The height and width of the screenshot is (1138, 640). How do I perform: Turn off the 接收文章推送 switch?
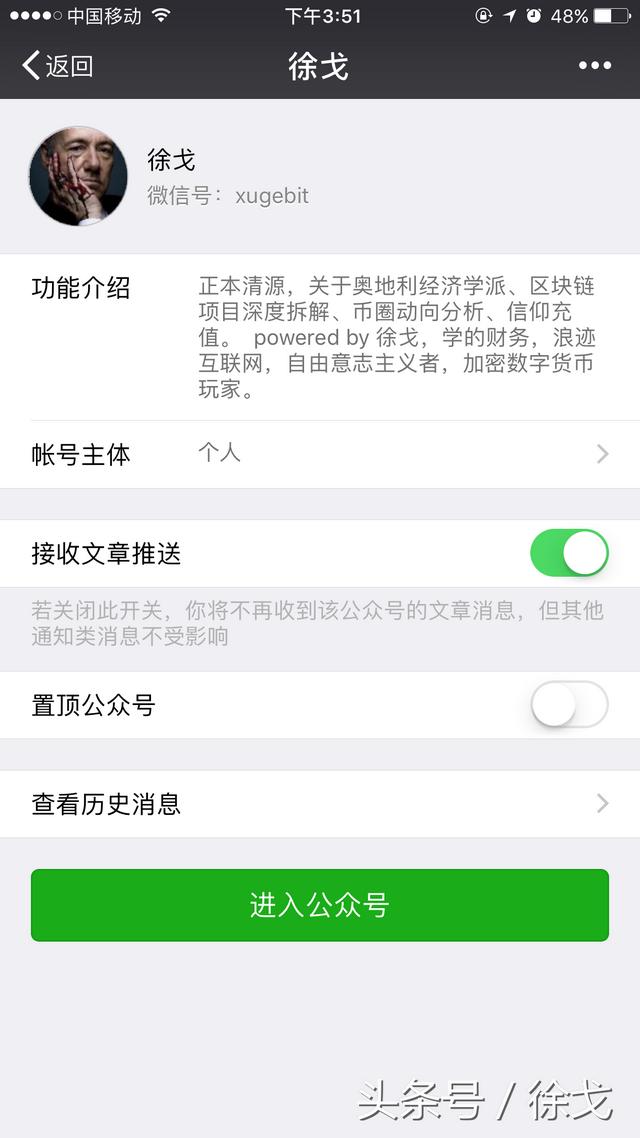point(568,553)
